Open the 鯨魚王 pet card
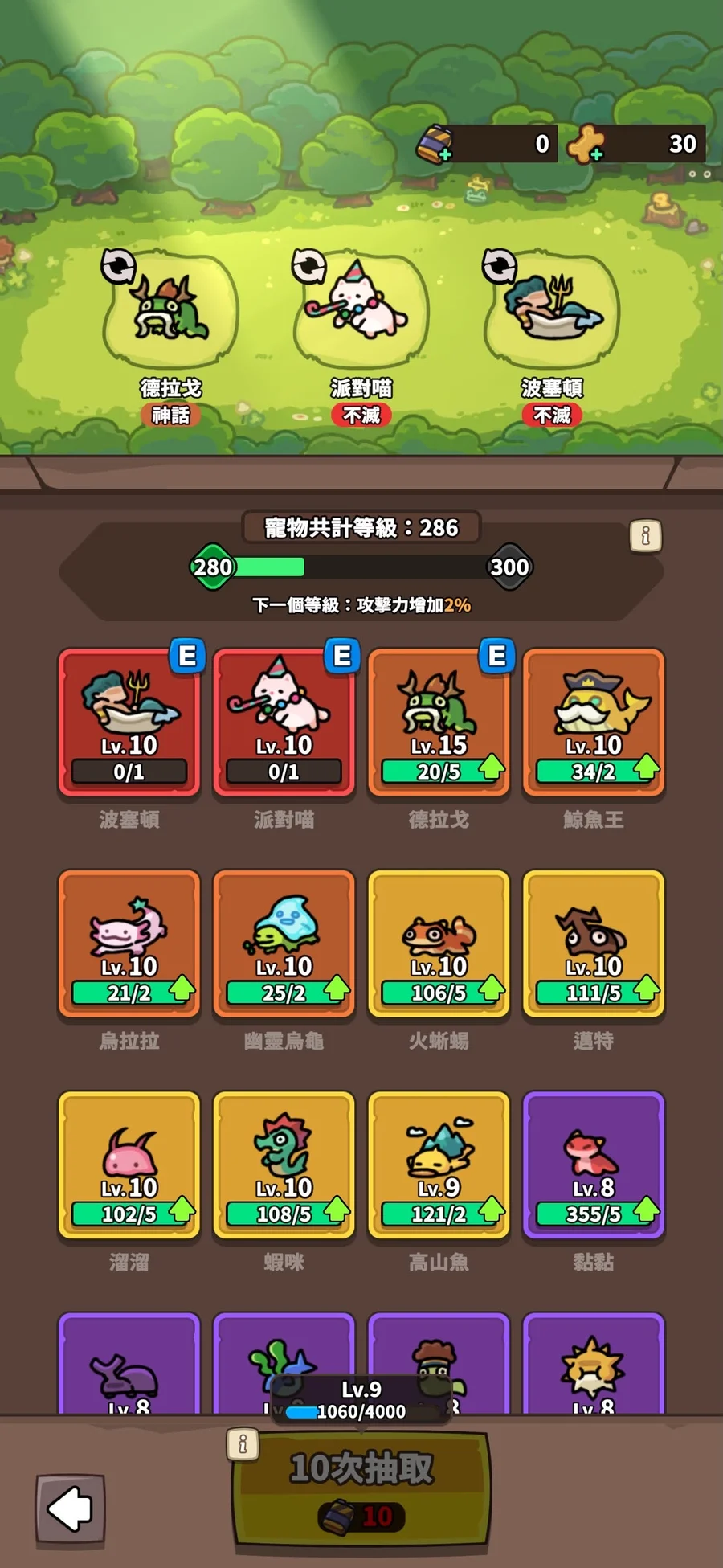Screen dimensions: 723x1568 coord(594,723)
